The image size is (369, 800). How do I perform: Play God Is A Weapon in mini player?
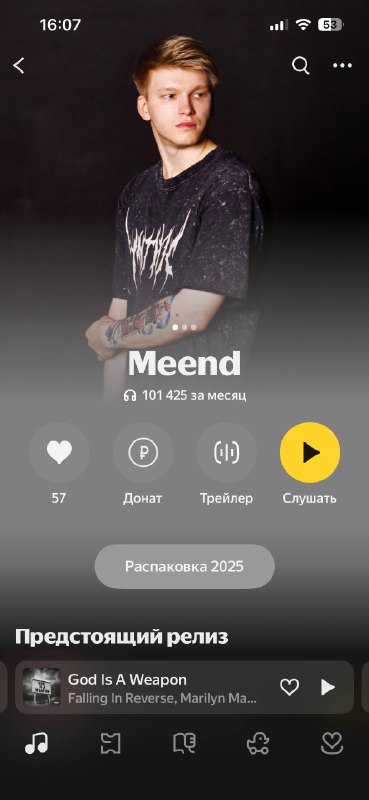328,687
